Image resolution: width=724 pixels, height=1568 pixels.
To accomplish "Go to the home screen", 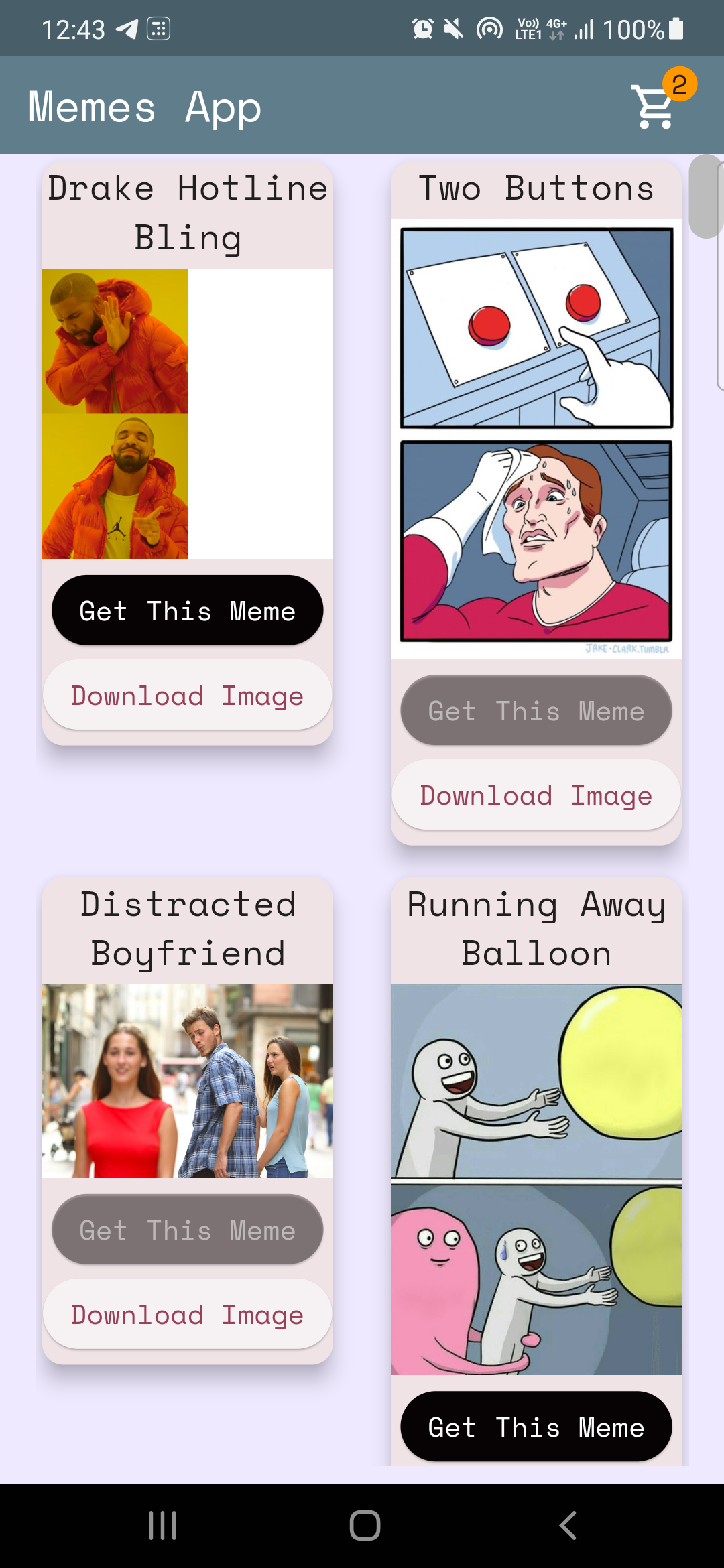I will click(365, 1526).
